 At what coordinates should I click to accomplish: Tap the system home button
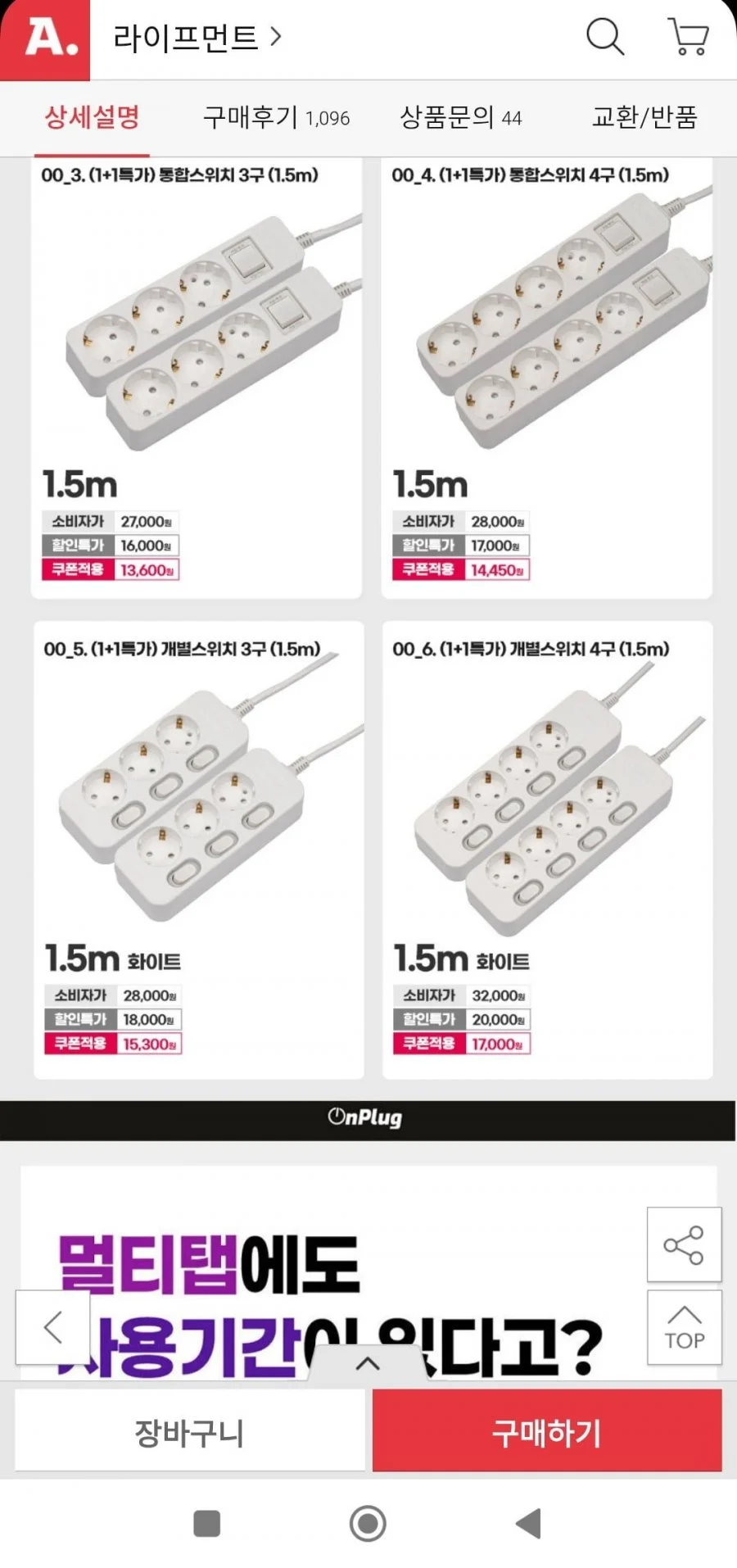pos(368,1524)
